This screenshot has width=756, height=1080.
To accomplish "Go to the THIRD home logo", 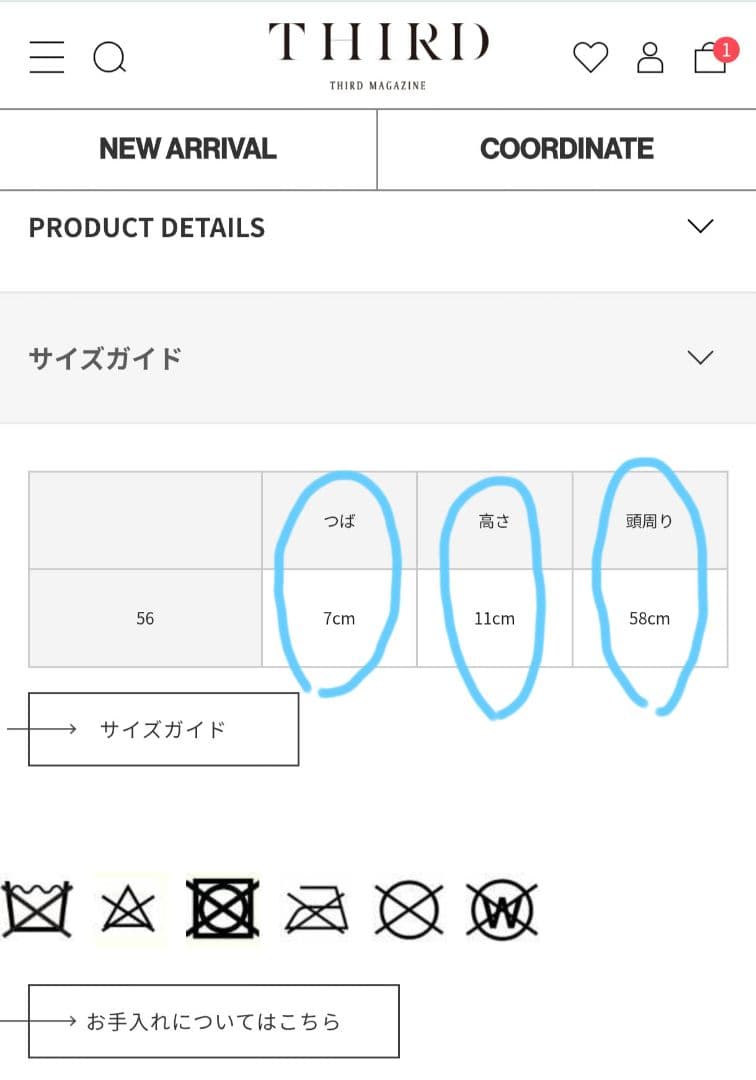I will [378, 52].
